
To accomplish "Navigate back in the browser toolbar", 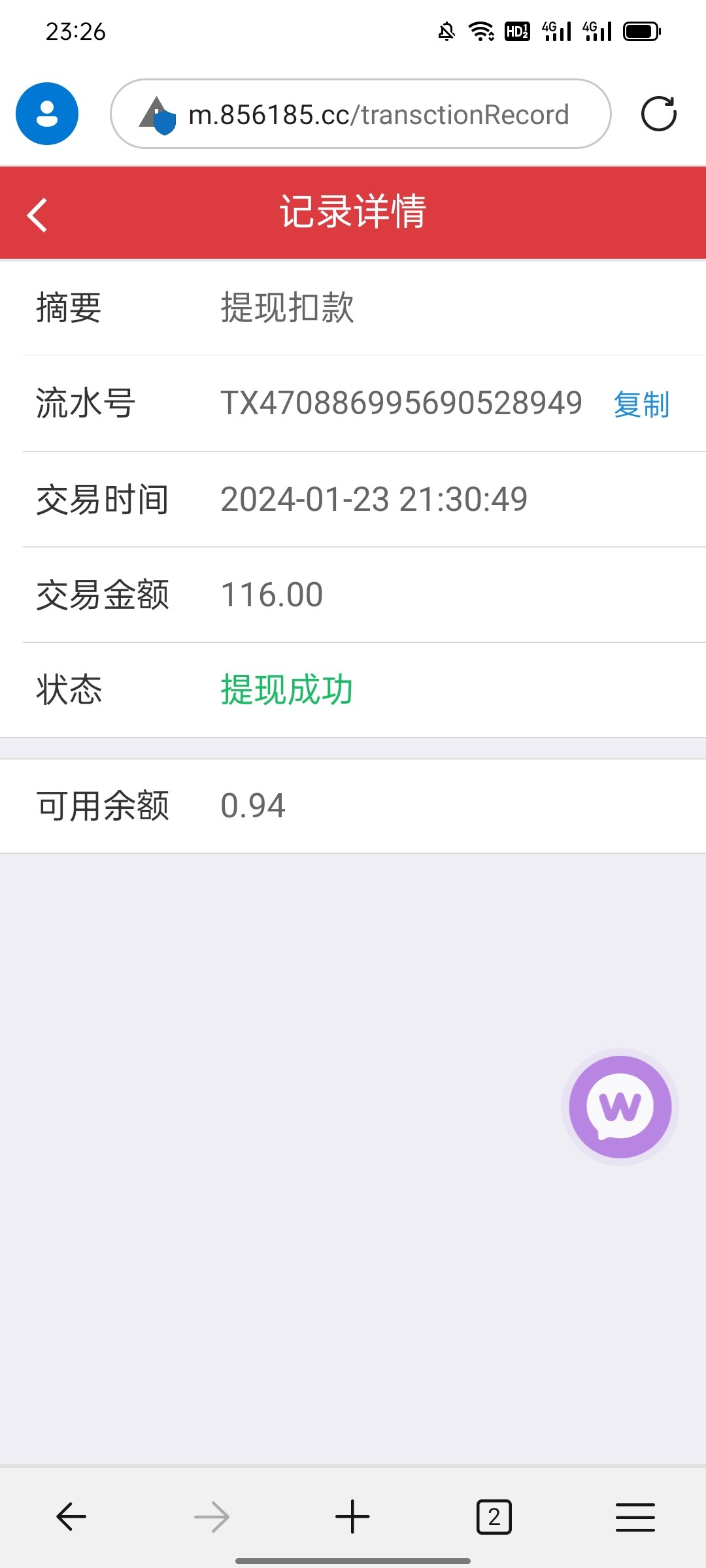I will (71, 1516).
